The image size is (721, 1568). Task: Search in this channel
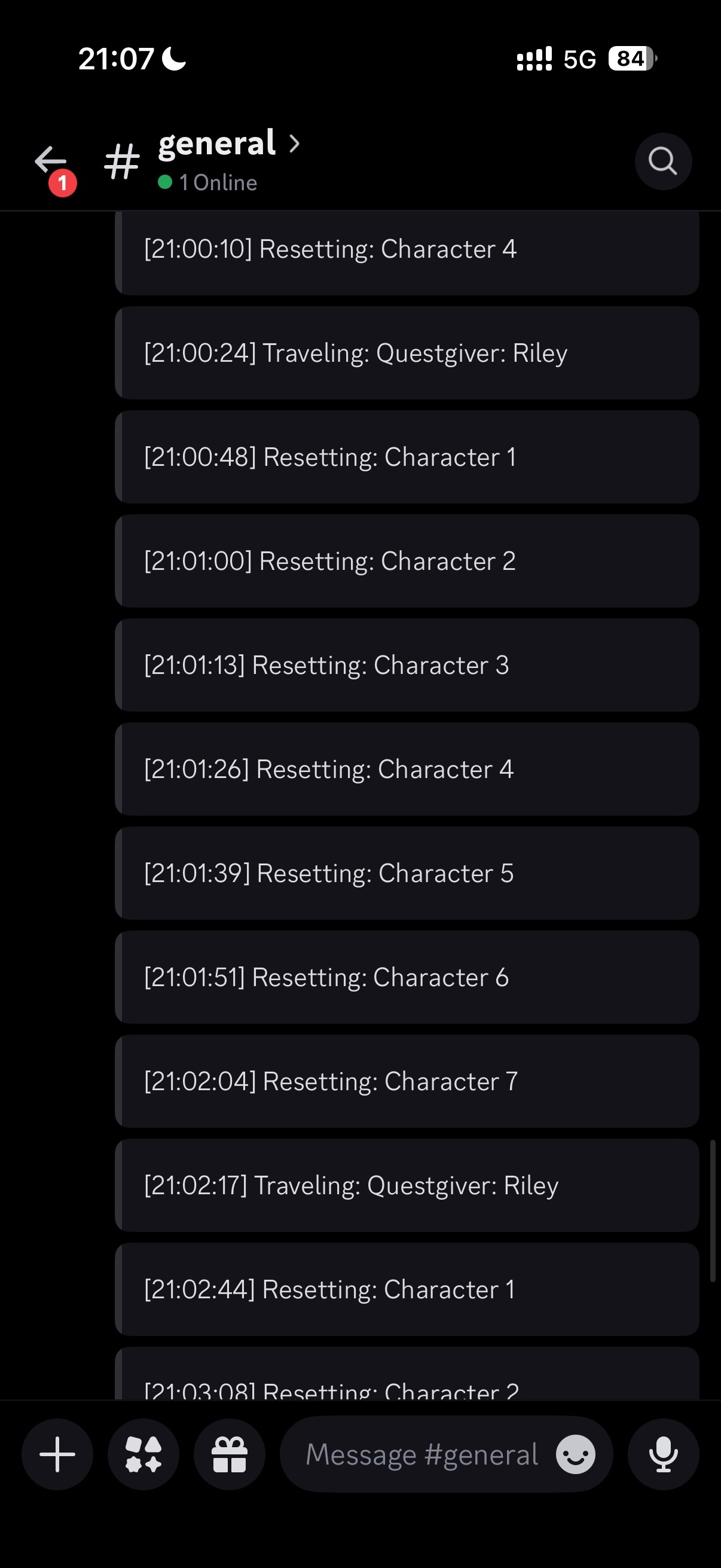pos(662,161)
